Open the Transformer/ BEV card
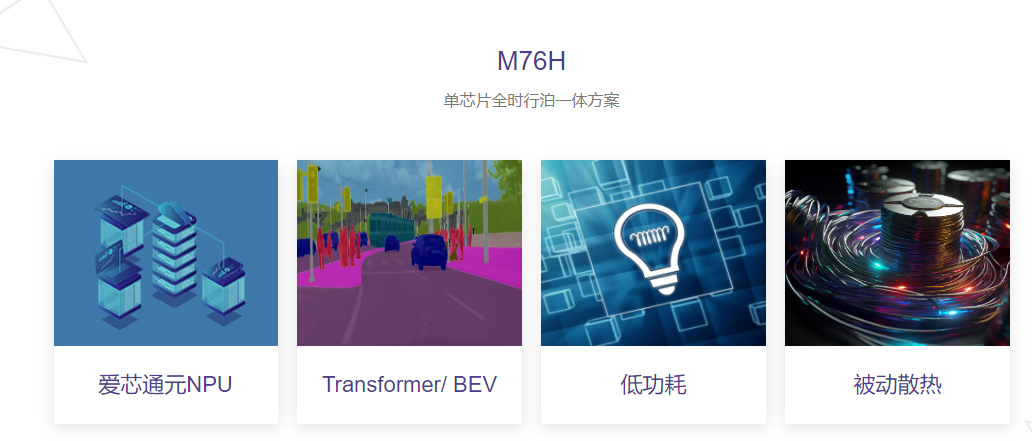Viewport: 1032px width, 441px height. click(x=409, y=290)
